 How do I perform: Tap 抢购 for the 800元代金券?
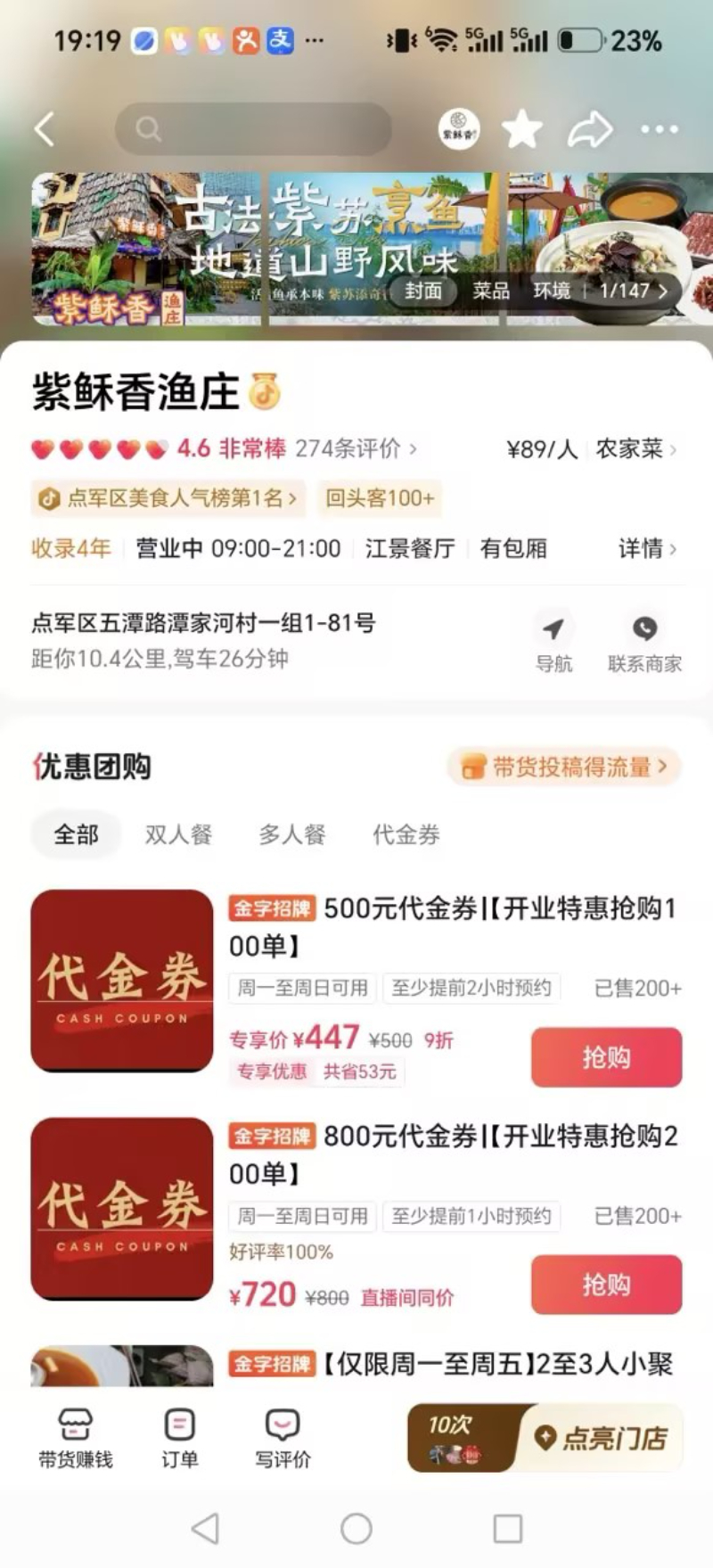[606, 1285]
